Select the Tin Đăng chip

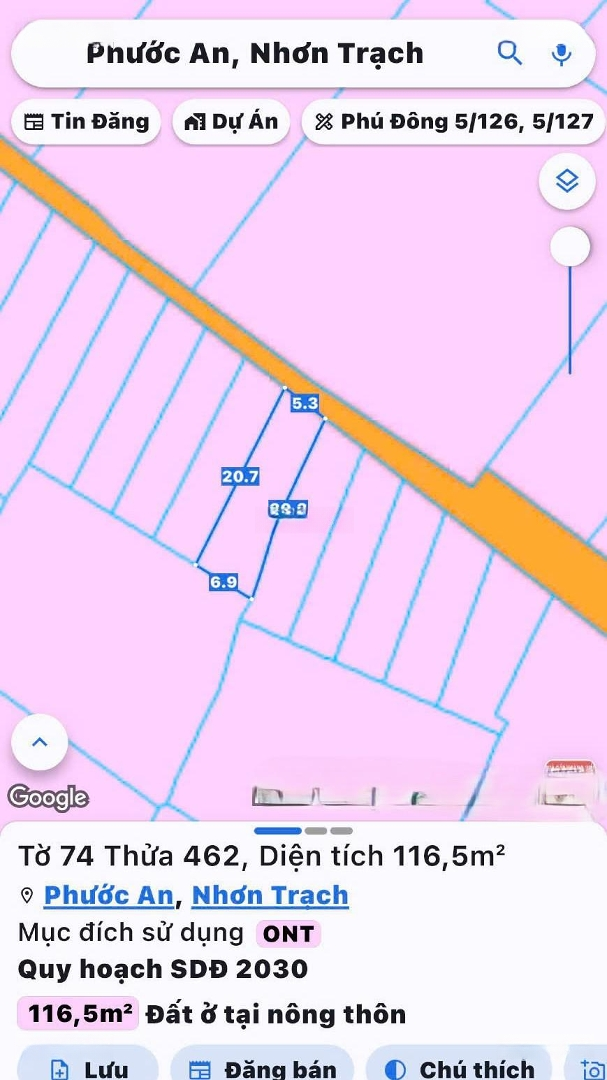[86, 122]
